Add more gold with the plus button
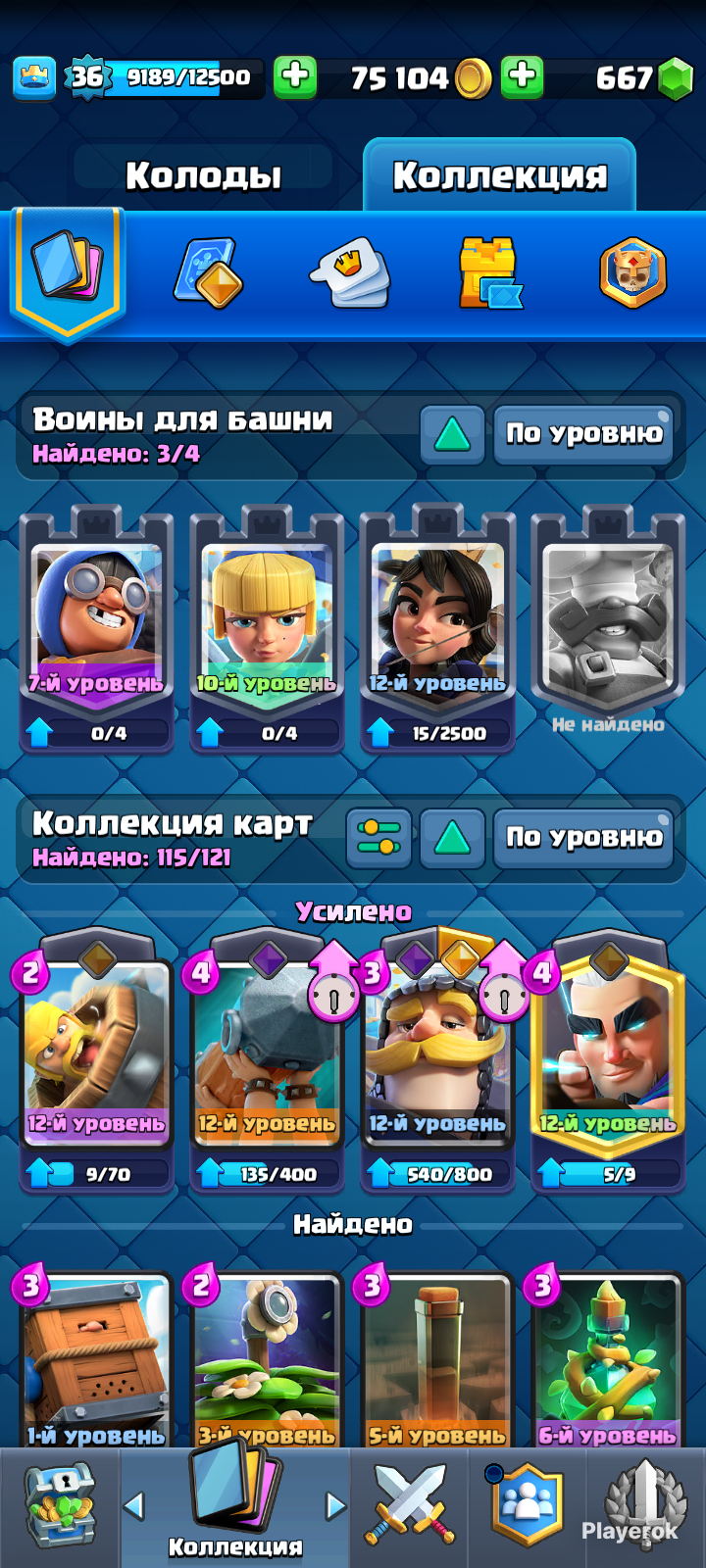This screenshot has height=1568, width=706. tap(295, 76)
